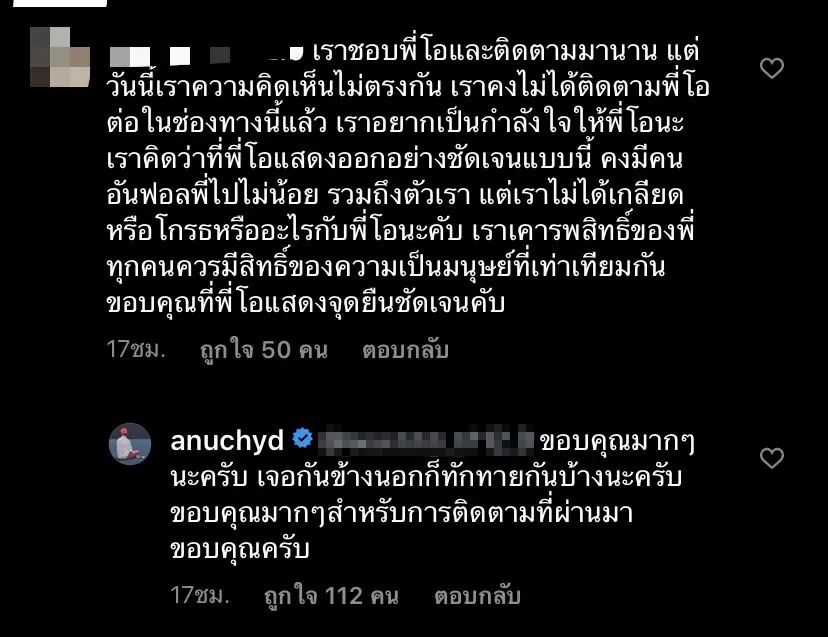Open anuchyd's profile picture
The image size is (828, 637).
(x=130, y=443)
